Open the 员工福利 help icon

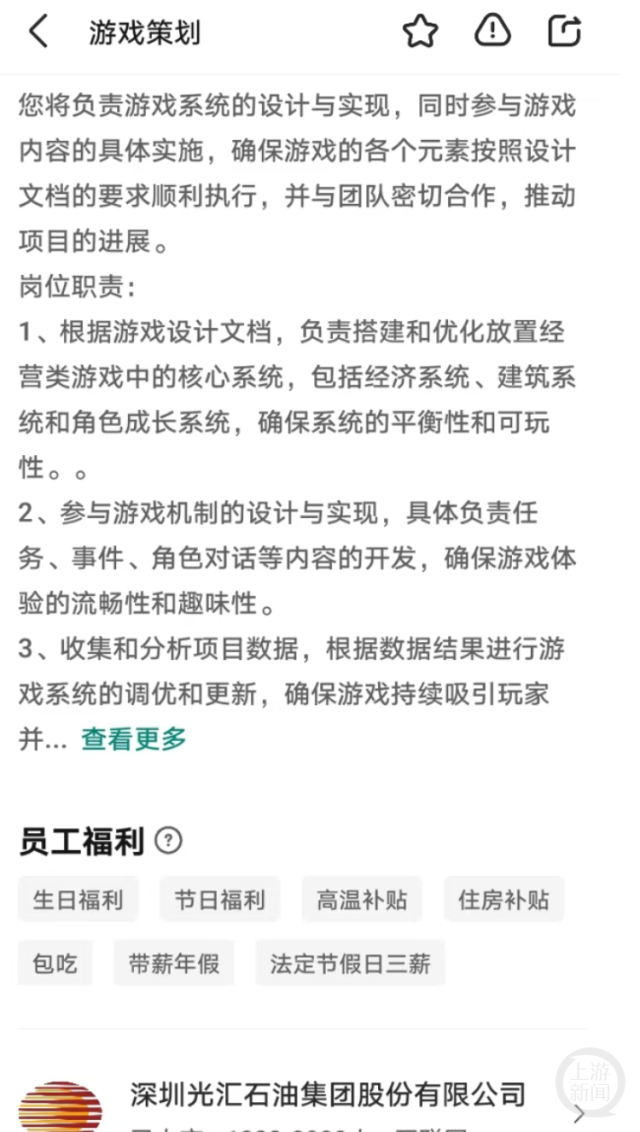[x=169, y=841]
